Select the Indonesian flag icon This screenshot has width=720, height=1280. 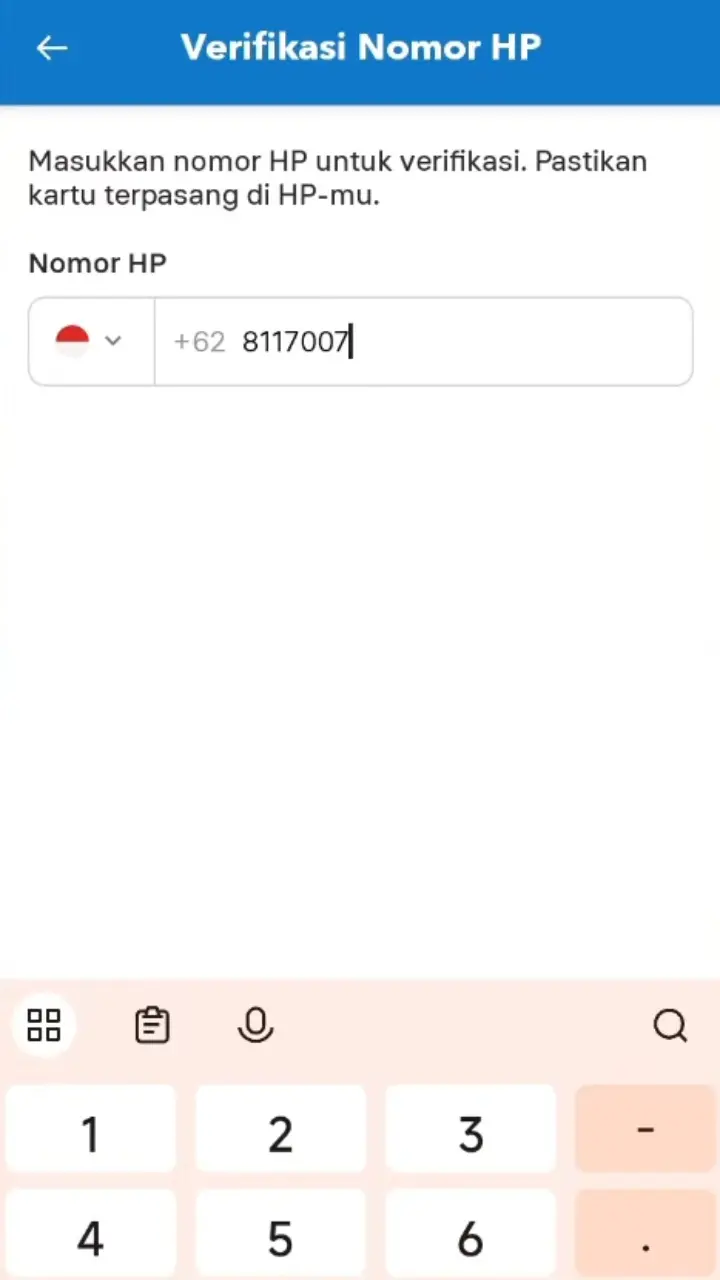[x=71, y=338]
